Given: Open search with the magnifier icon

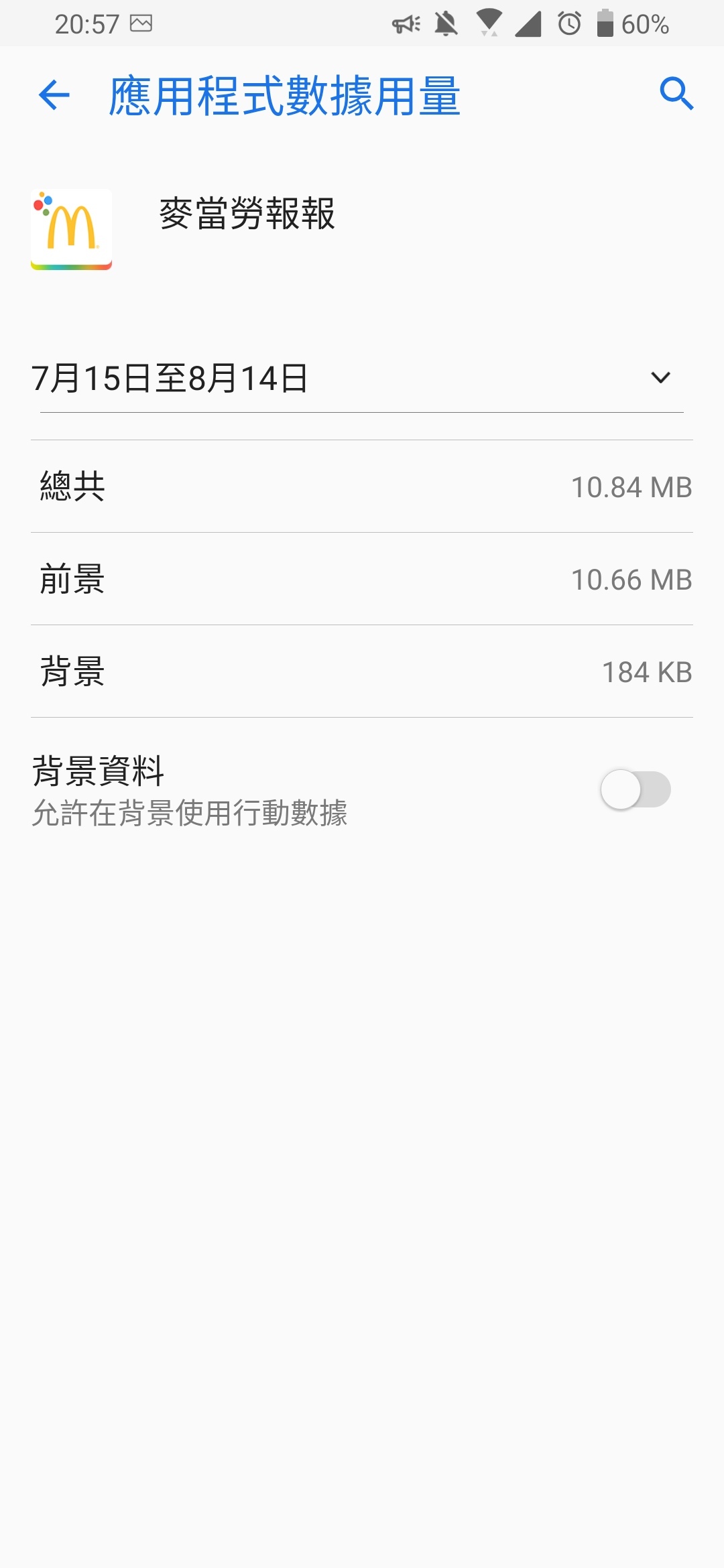Looking at the screenshot, I should (x=676, y=93).
